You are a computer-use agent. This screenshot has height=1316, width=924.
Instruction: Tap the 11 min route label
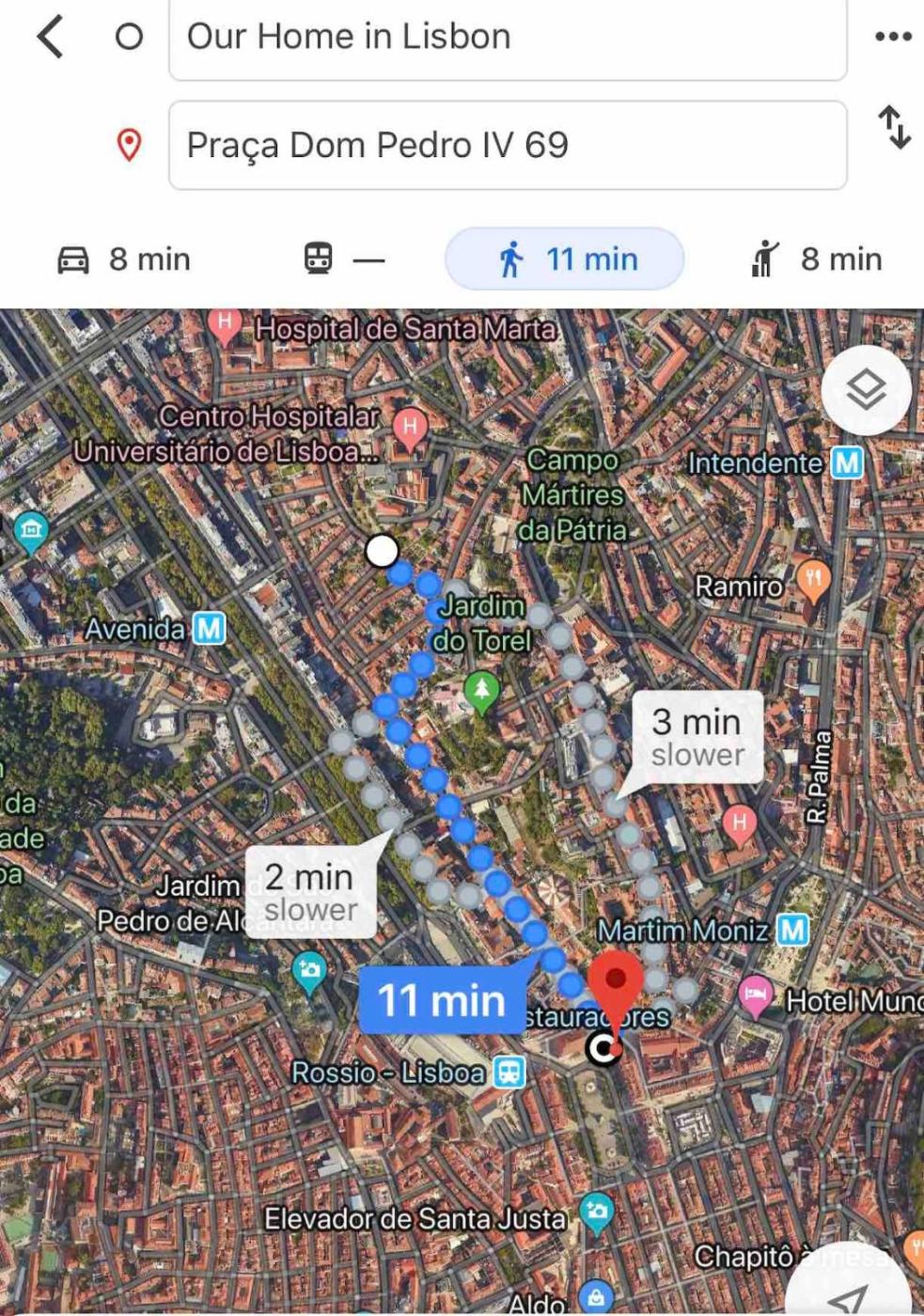pos(442,1000)
